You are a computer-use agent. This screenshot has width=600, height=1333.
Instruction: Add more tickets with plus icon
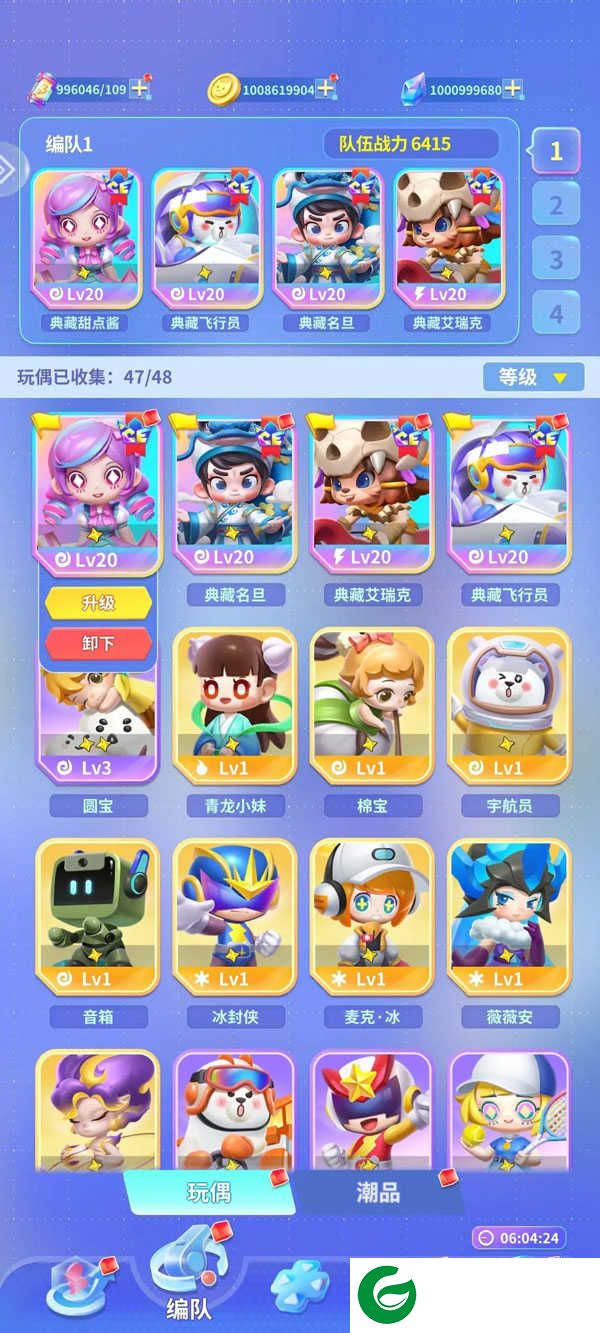click(x=140, y=88)
